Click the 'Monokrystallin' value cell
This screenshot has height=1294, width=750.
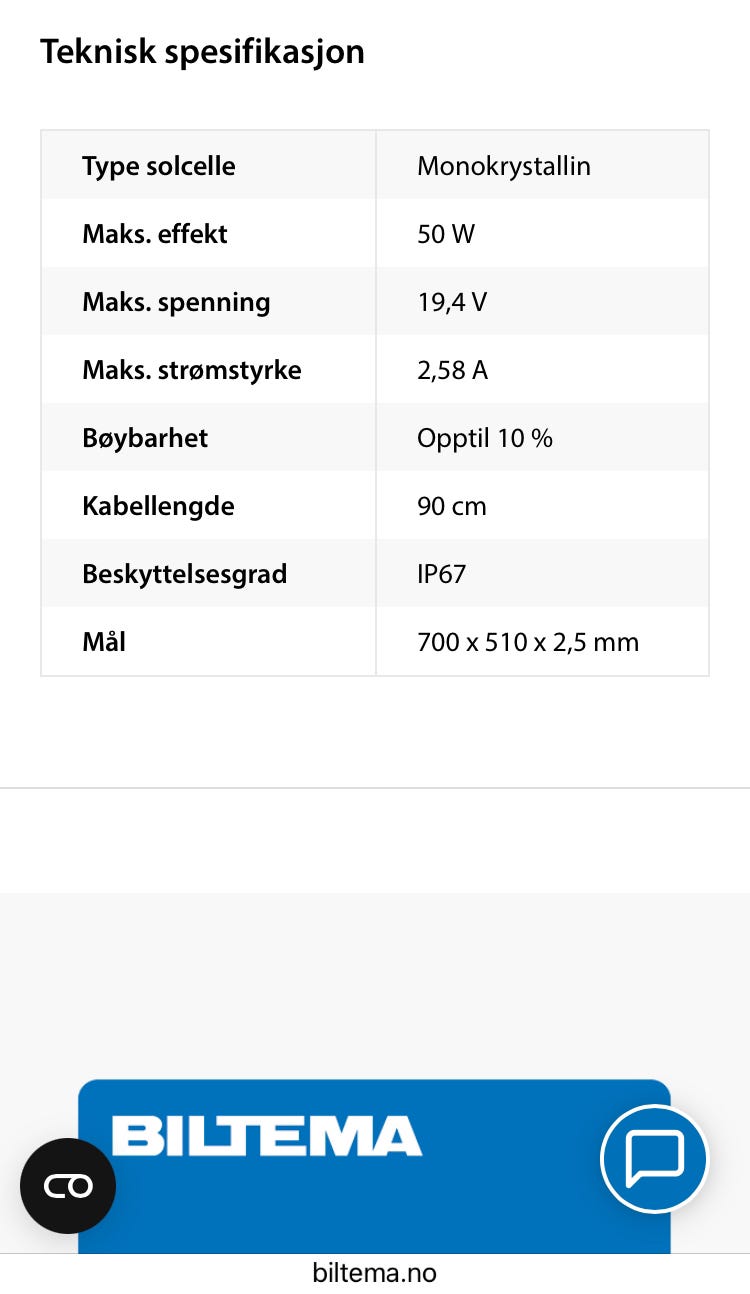(505, 165)
